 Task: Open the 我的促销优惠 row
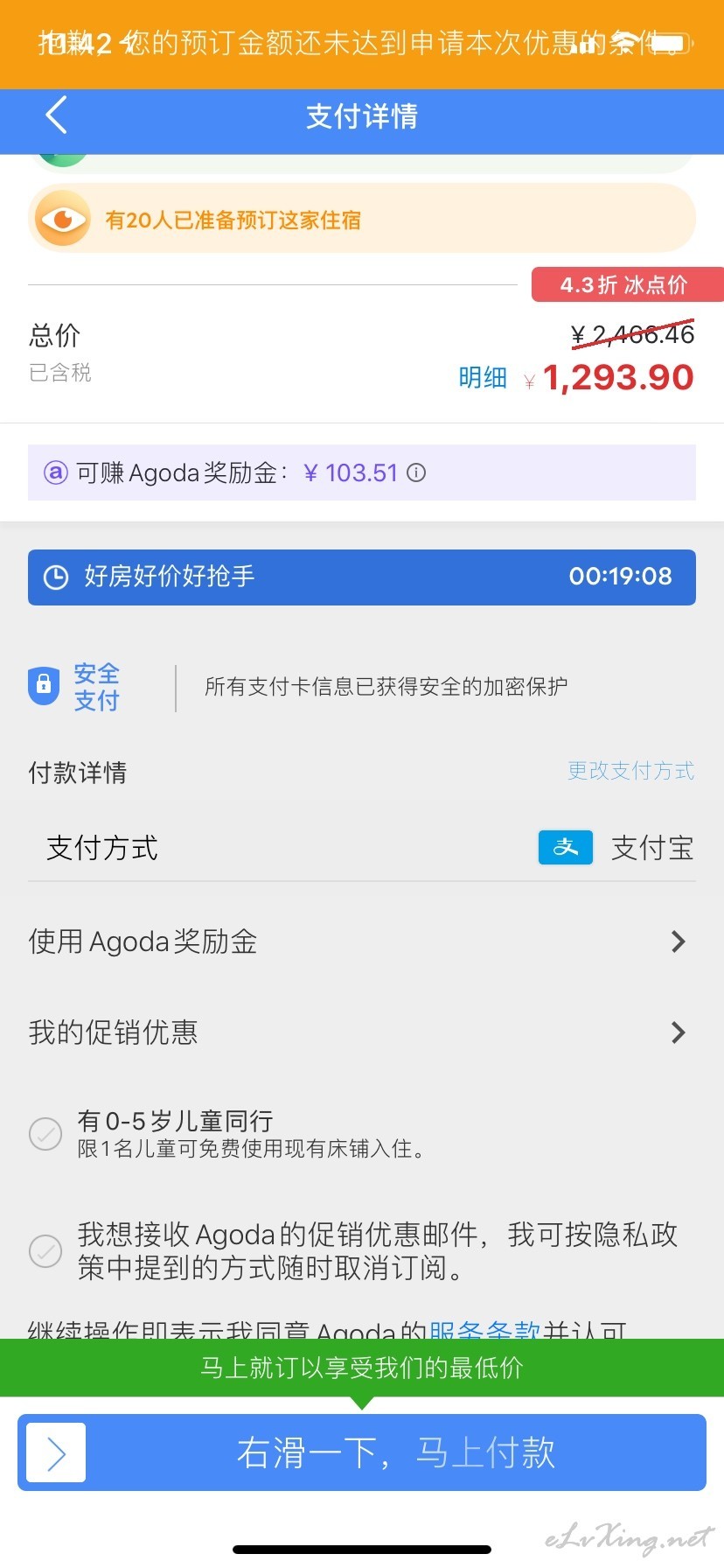(x=362, y=1032)
